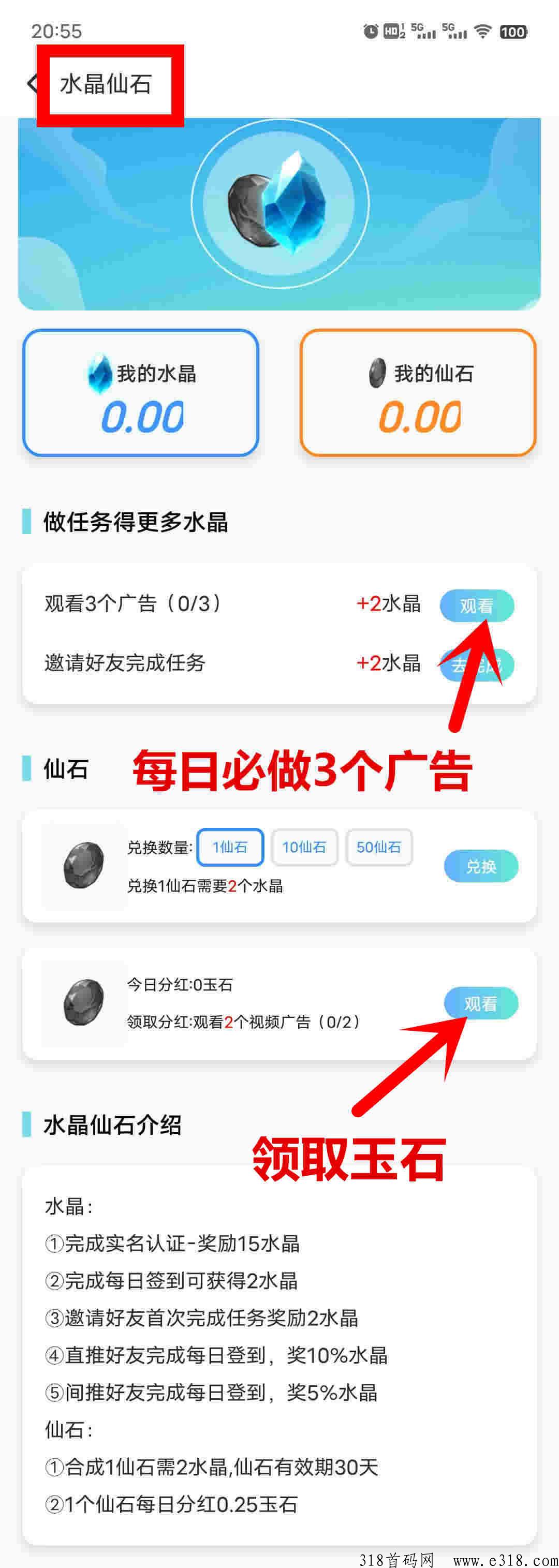
Task: Tap 观看 for the 观看3个广告 task
Action: point(476,605)
